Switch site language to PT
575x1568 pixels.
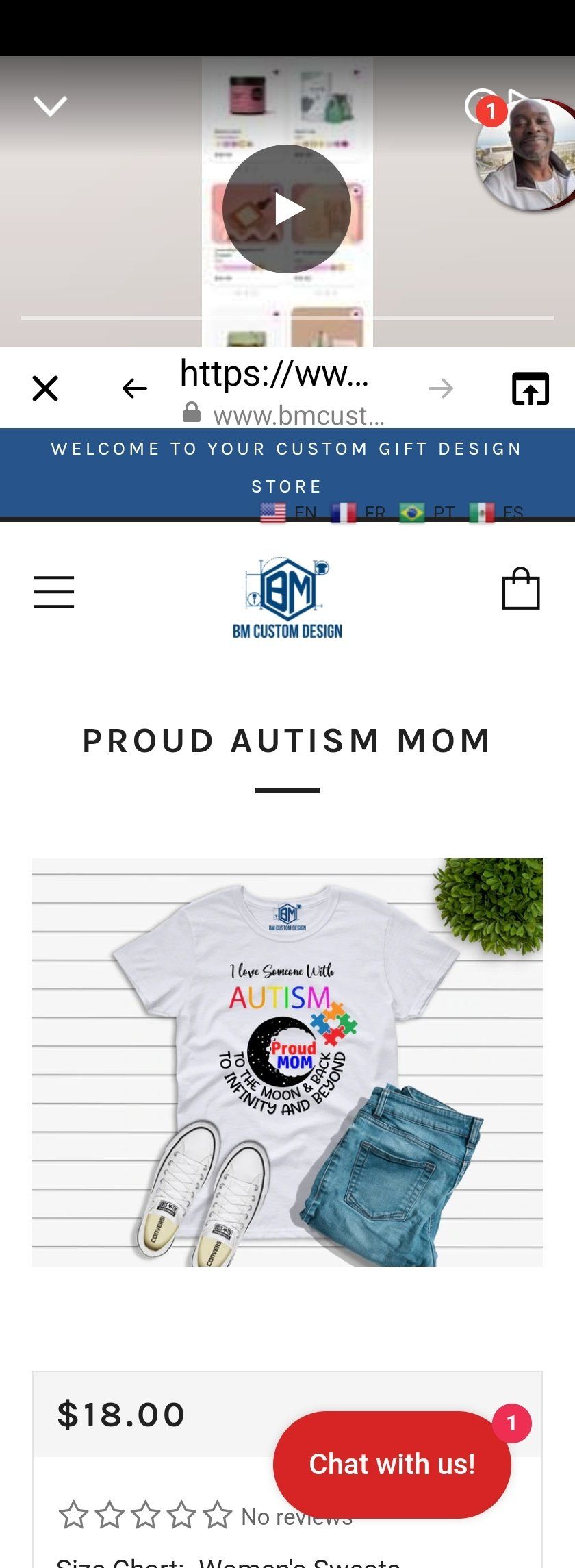pyautogui.click(x=427, y=512)
